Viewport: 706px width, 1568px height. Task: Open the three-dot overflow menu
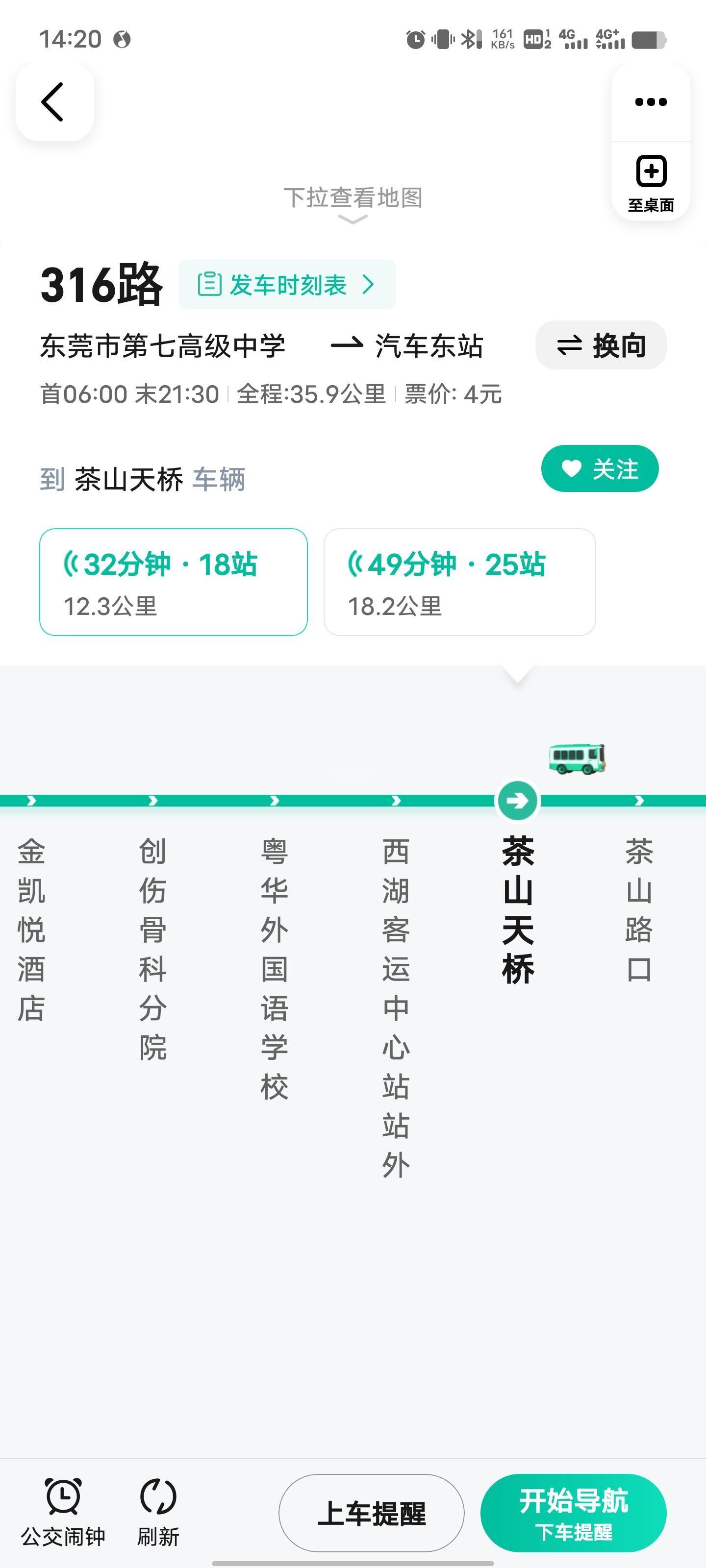tap(651, 102)
